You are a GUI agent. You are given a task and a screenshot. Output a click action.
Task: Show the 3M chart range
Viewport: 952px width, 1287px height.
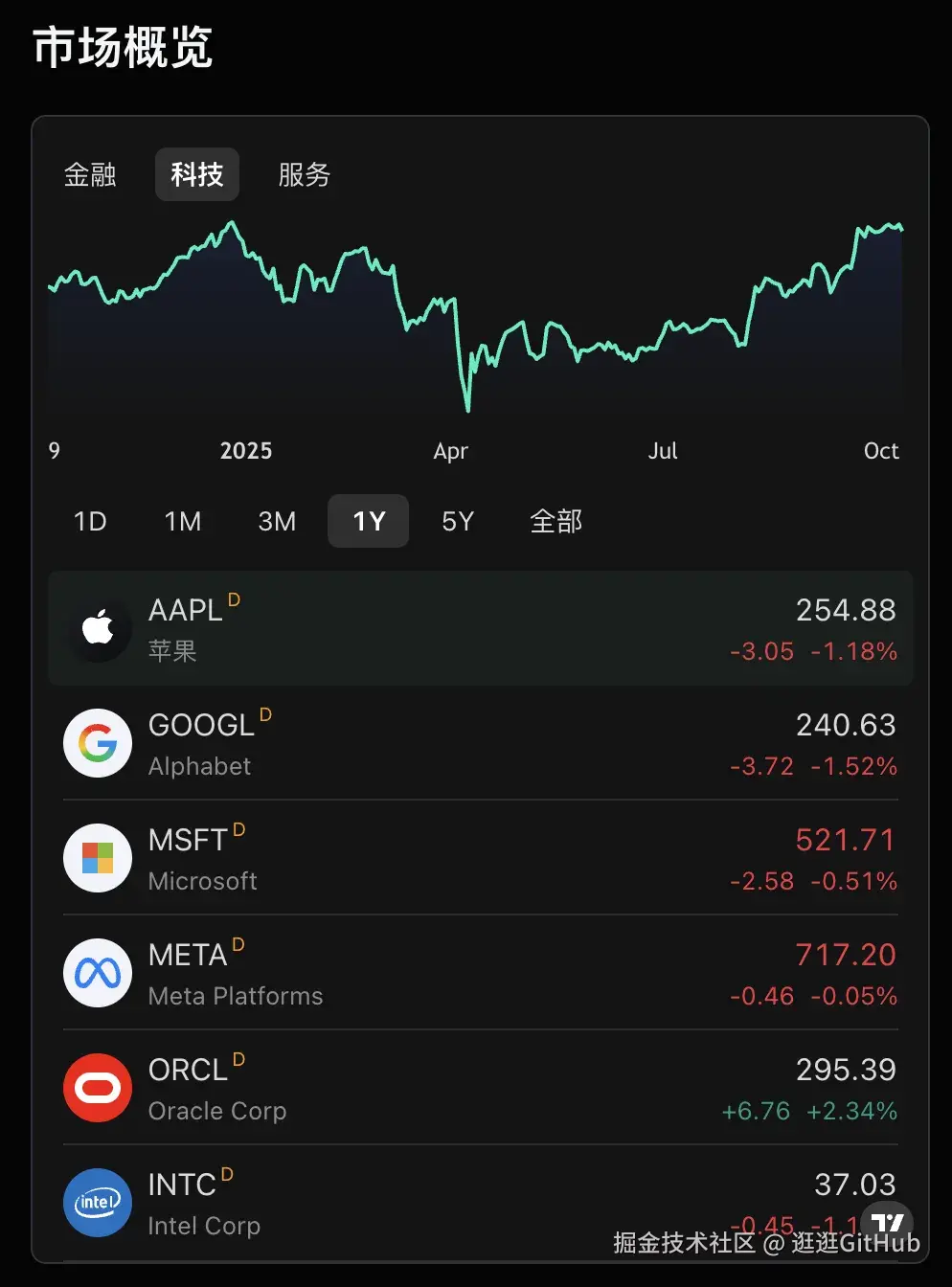277,521
